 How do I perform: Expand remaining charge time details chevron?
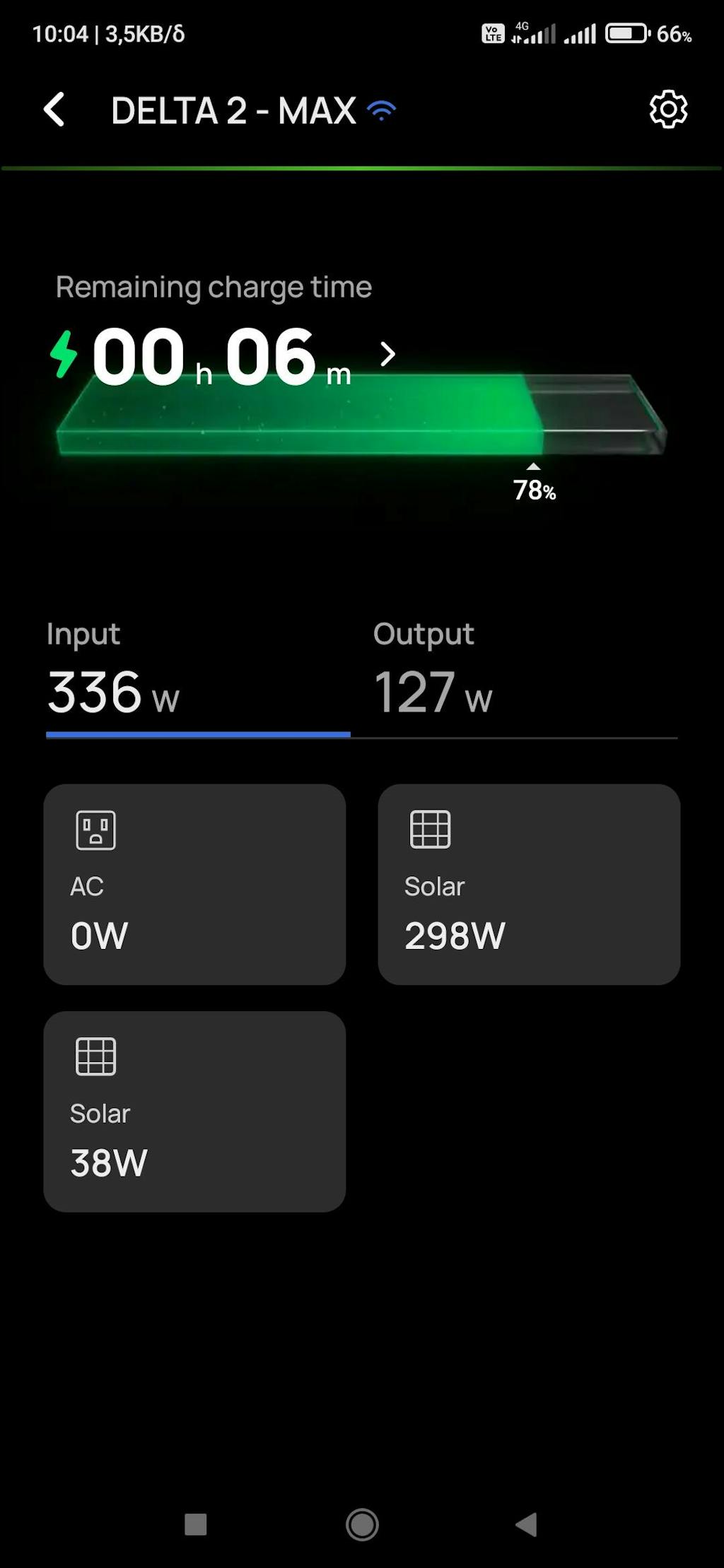tap(387, 354)
